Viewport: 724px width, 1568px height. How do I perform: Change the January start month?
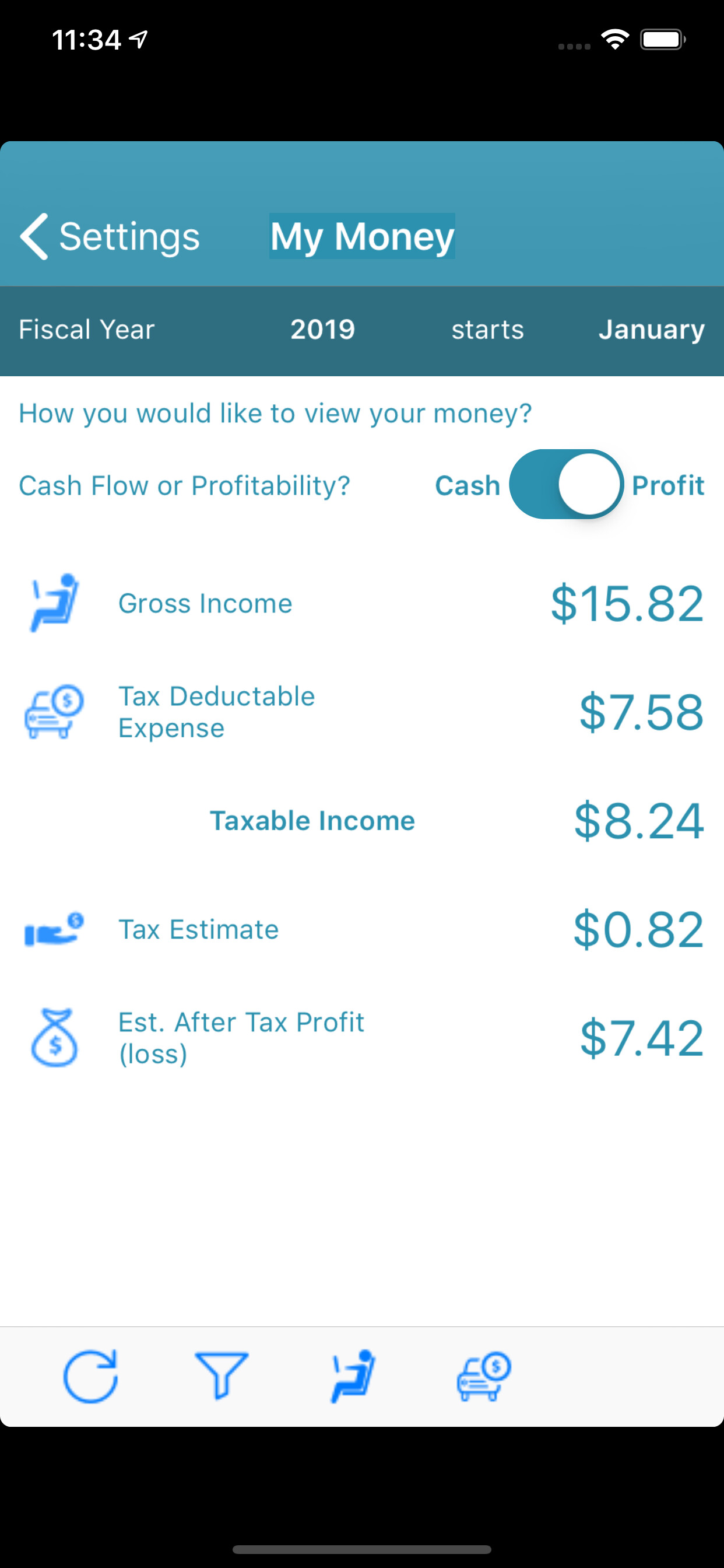[x=651, y=330]
